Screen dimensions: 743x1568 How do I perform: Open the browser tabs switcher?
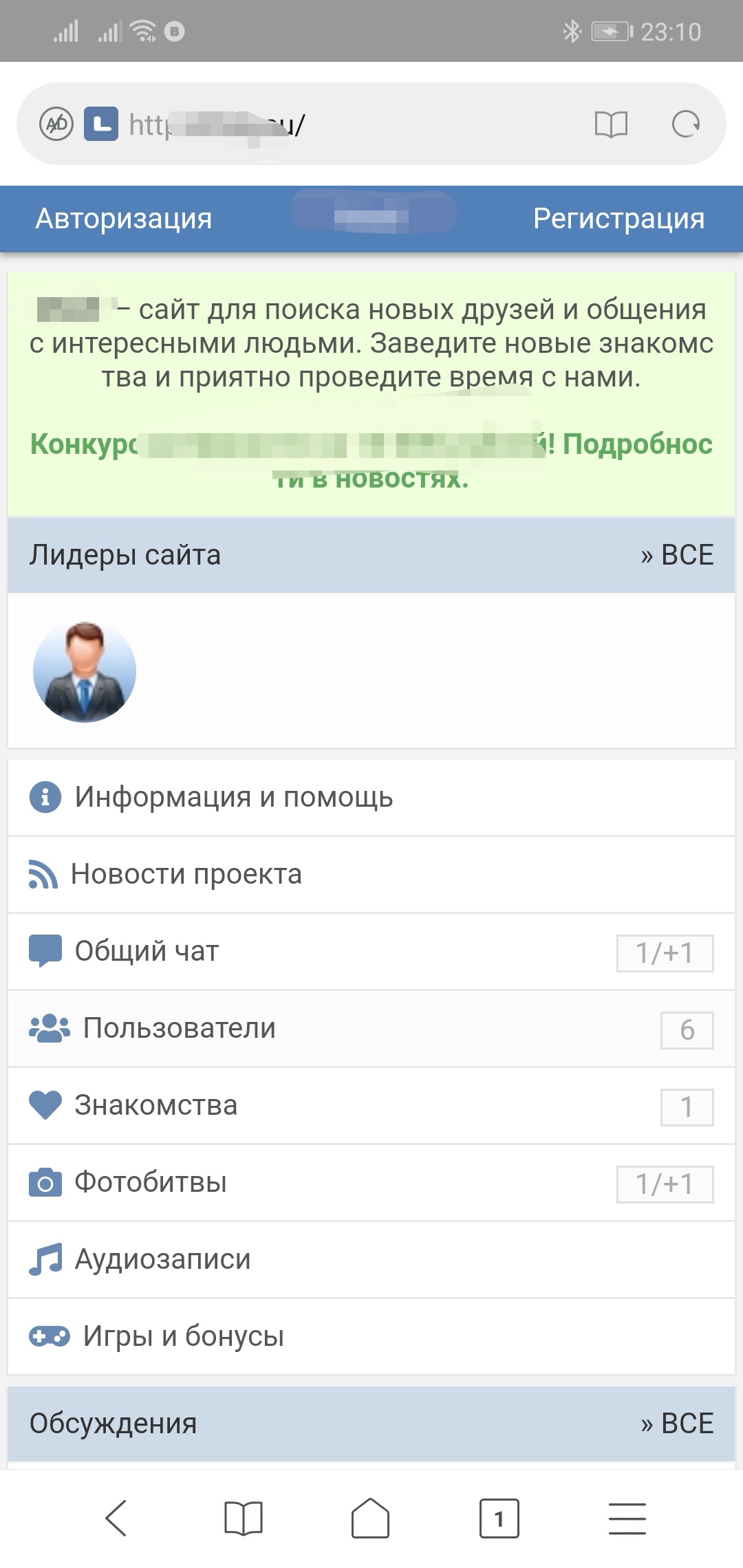pyautogui.click(x=499, y=1518)
